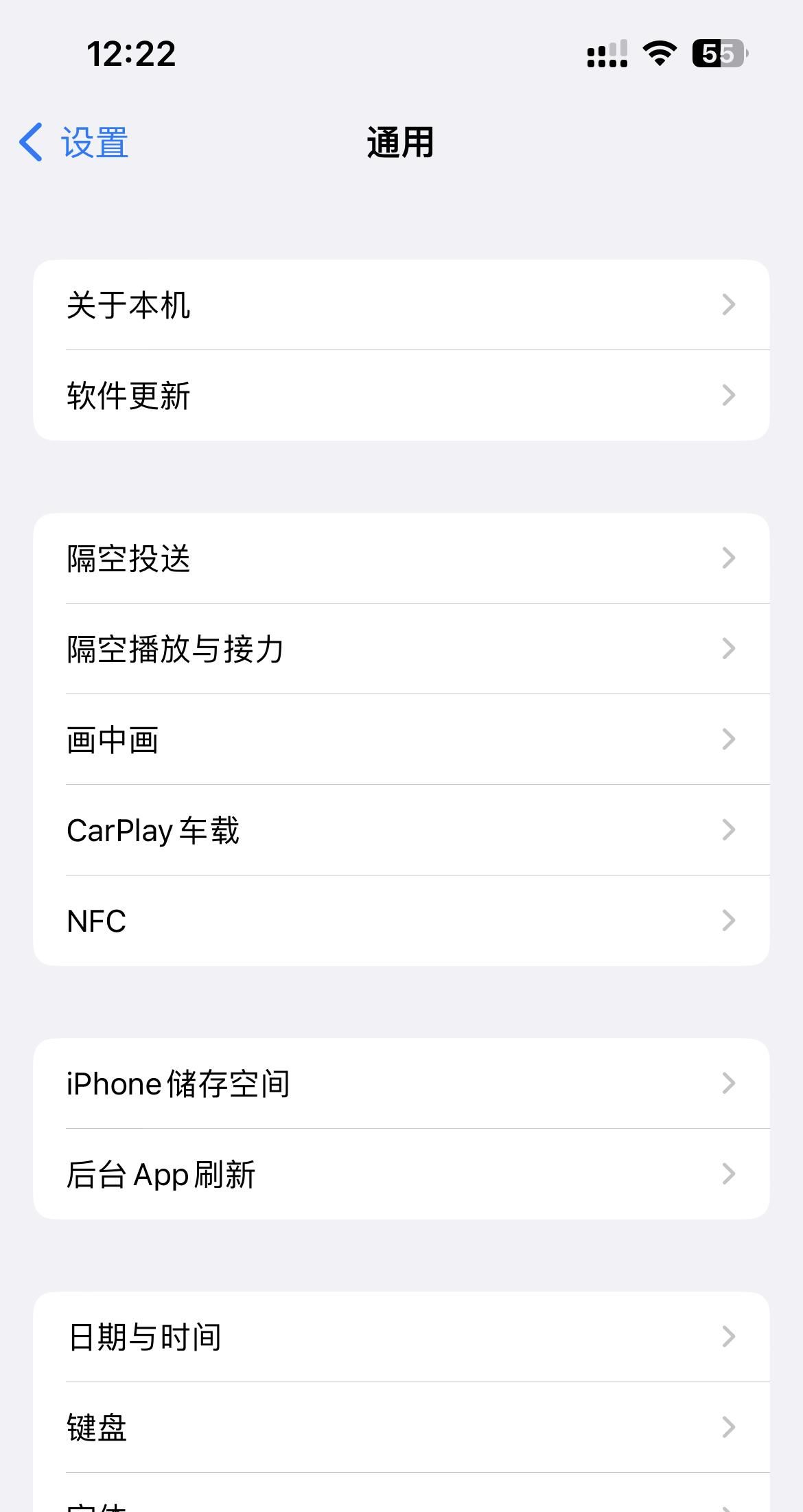Open 关于本机 (About)
This screenshot has width=803, height=1512.
pos(401,306)
